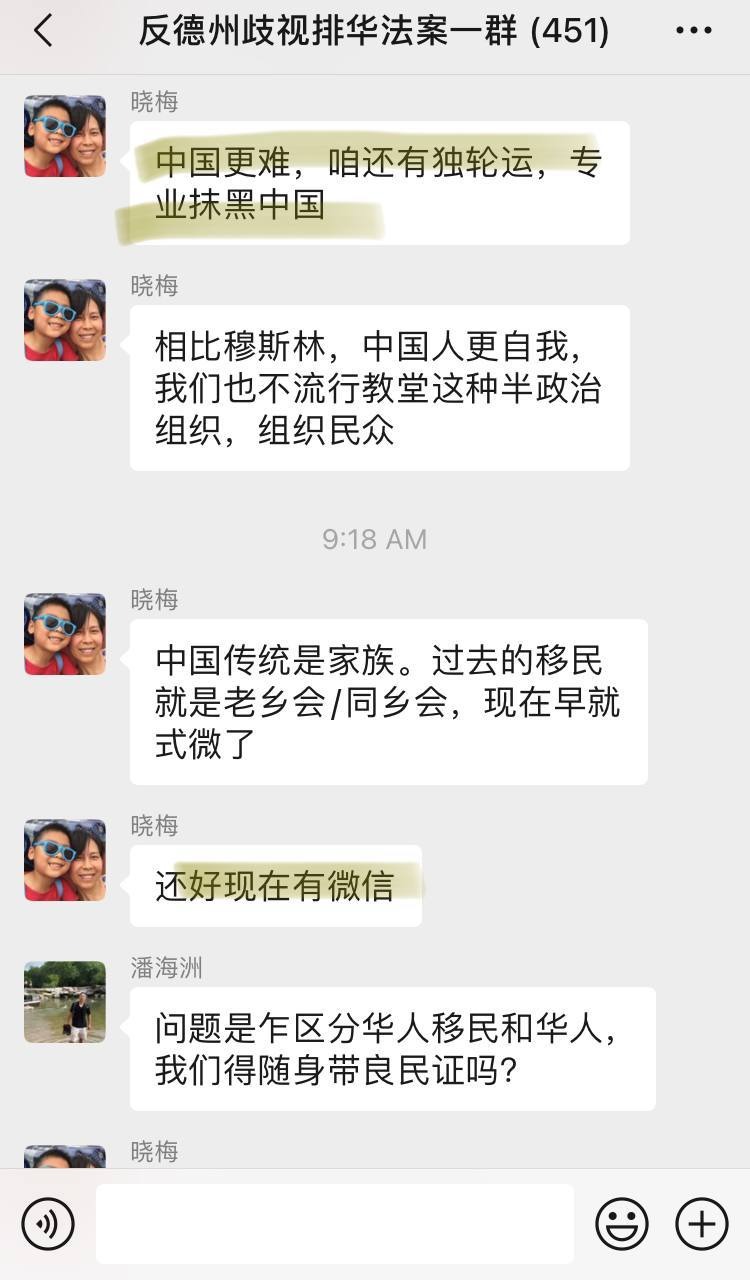Open 潘海洲's profile avatar
750x1280 pixels.
[65, 1002]
